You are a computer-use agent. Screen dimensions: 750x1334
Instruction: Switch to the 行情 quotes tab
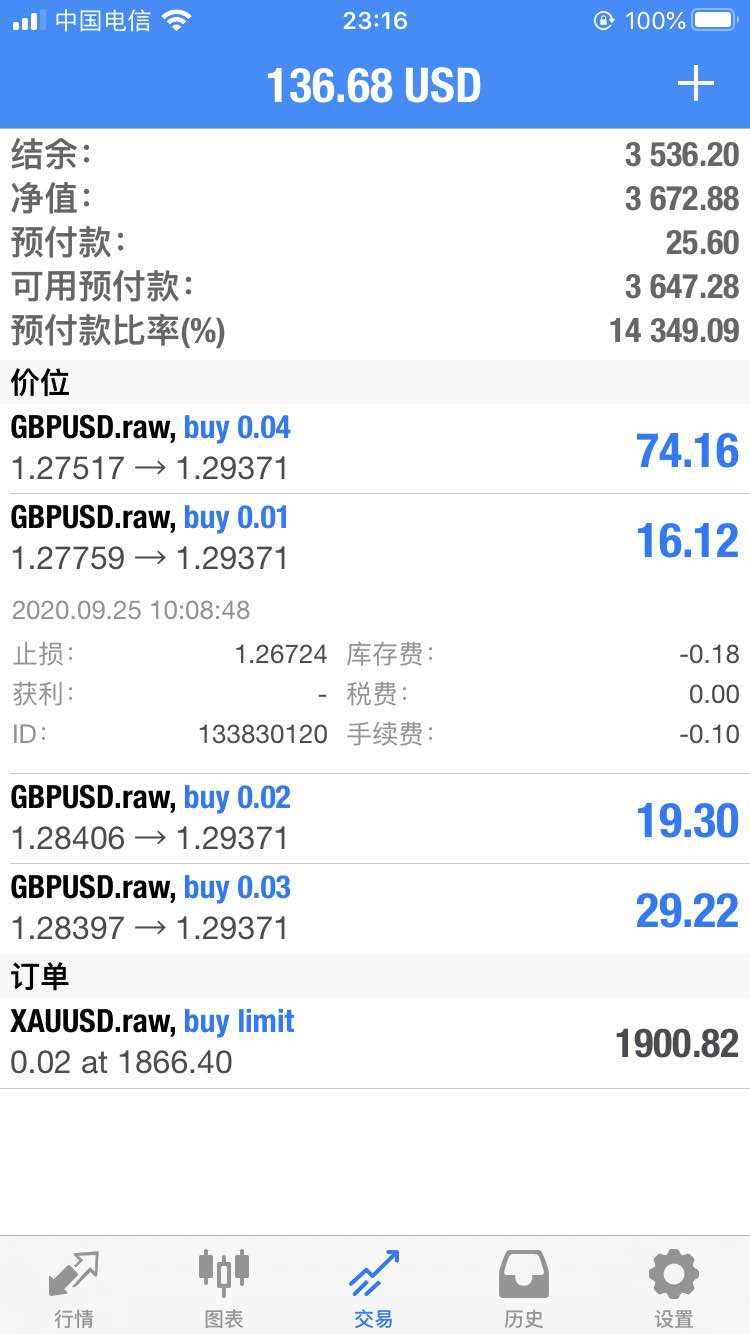[74, 1288]
